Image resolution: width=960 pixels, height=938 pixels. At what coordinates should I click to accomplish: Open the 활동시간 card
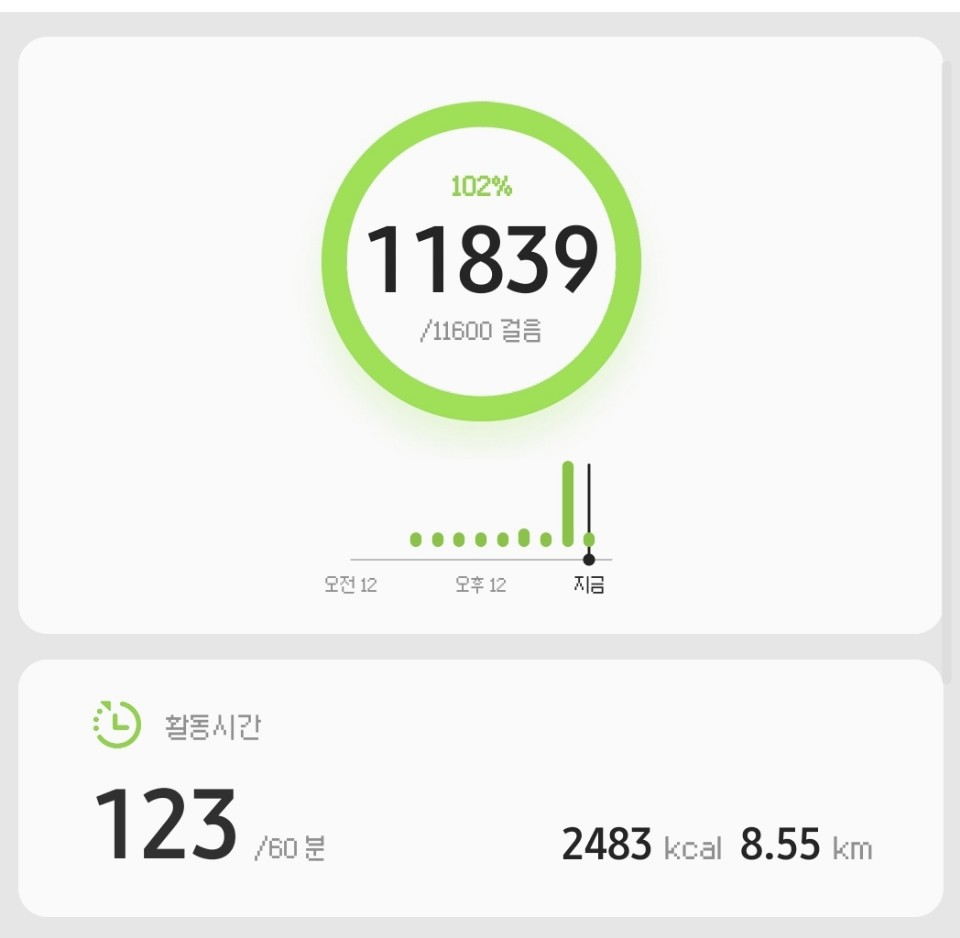480,788
